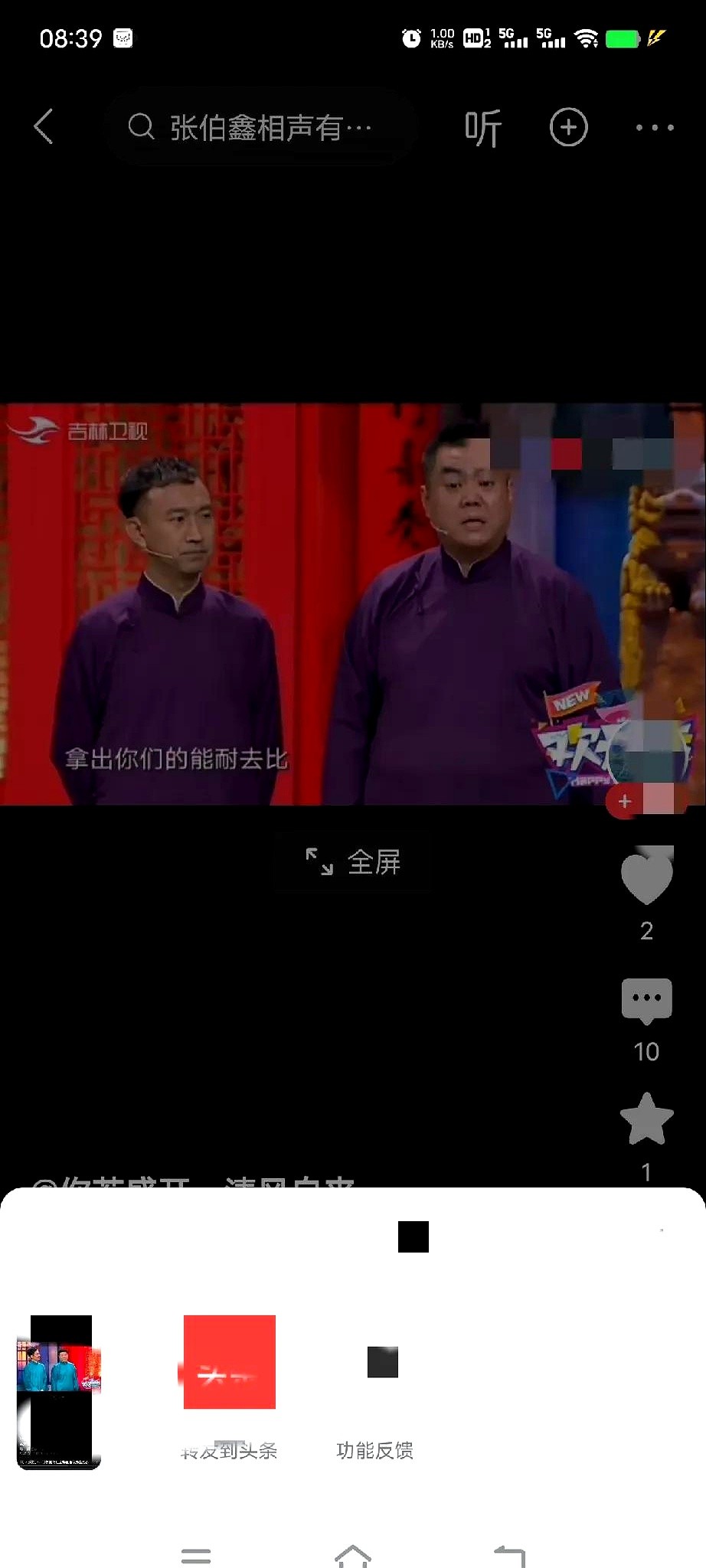Screen dimensions: 706x1568
Task: Open the comments with 10 replies
Action: click(646, 1001)
